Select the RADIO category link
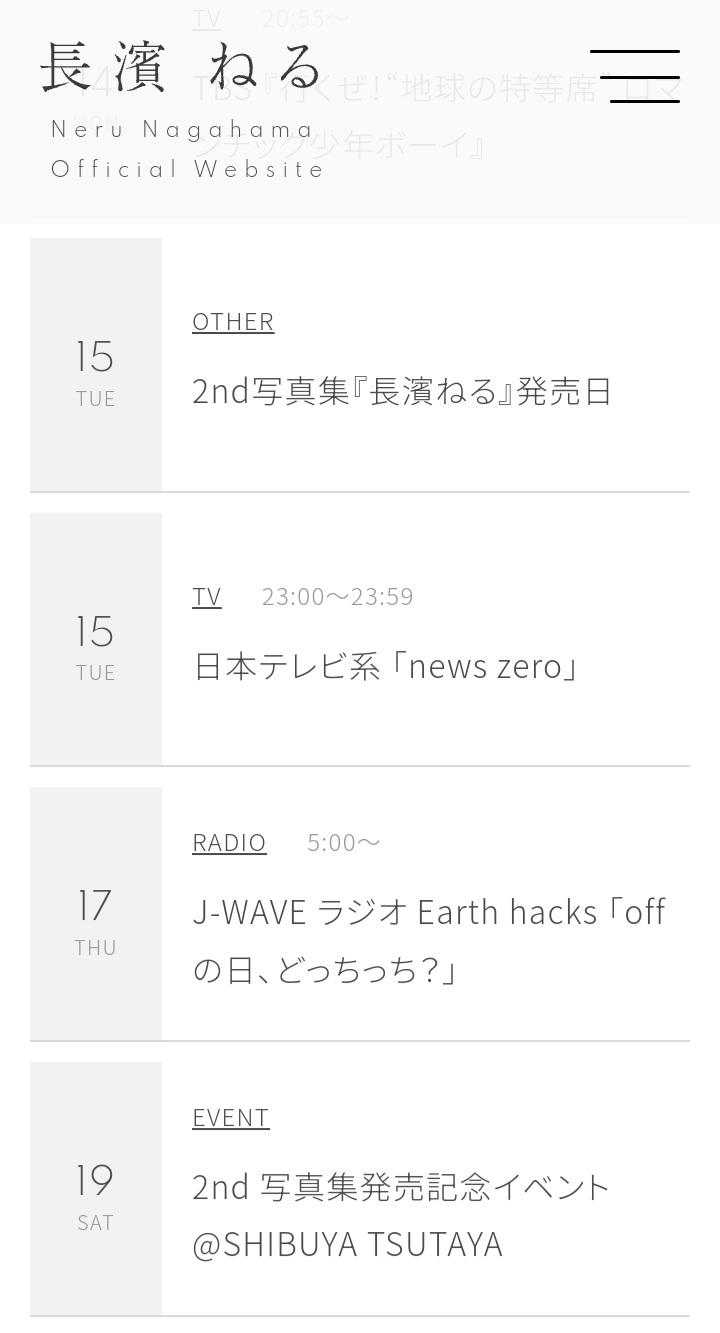This screenshot has width=720, height=1333. tap(229, 842)
